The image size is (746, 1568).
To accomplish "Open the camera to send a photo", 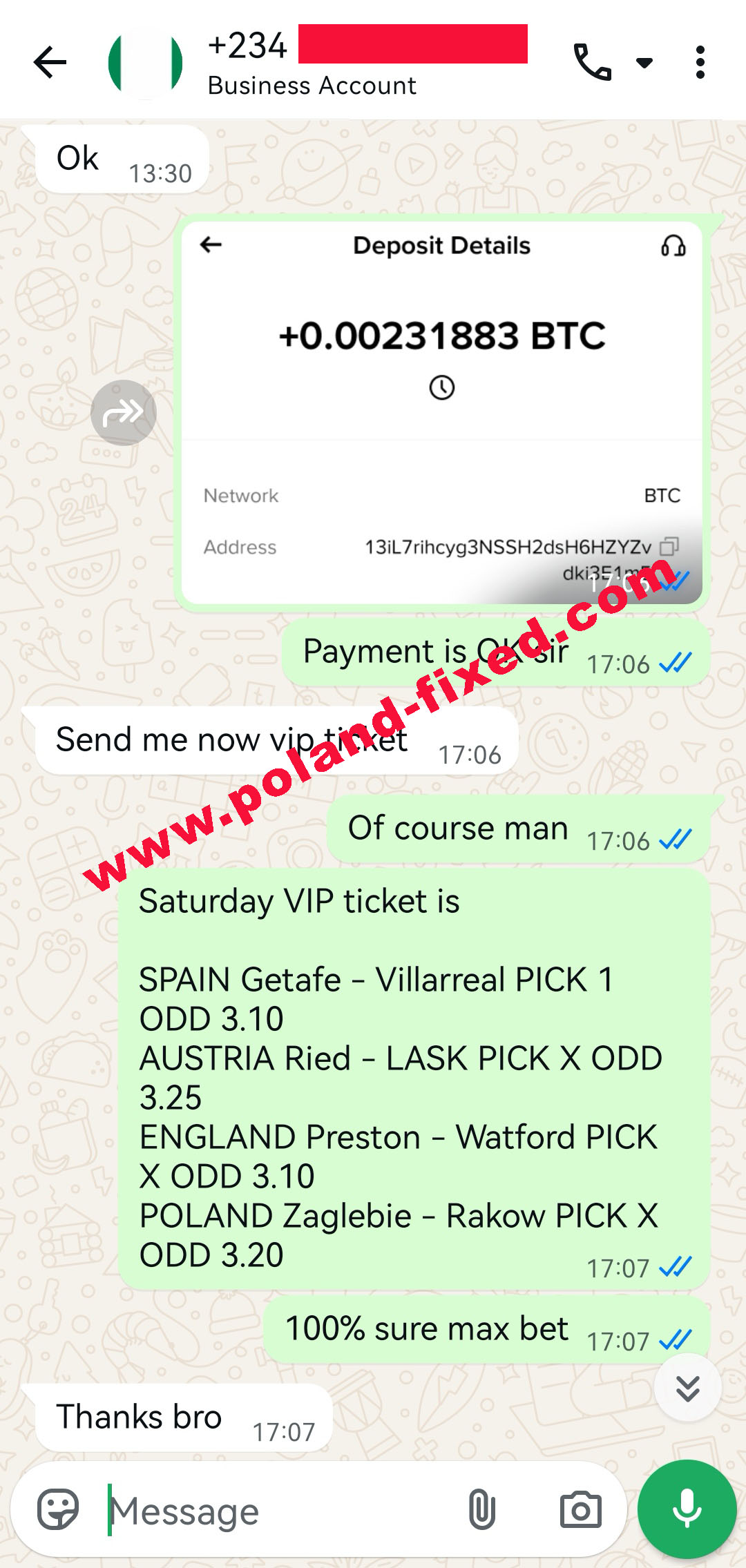I will click(x=580, y=1510).
